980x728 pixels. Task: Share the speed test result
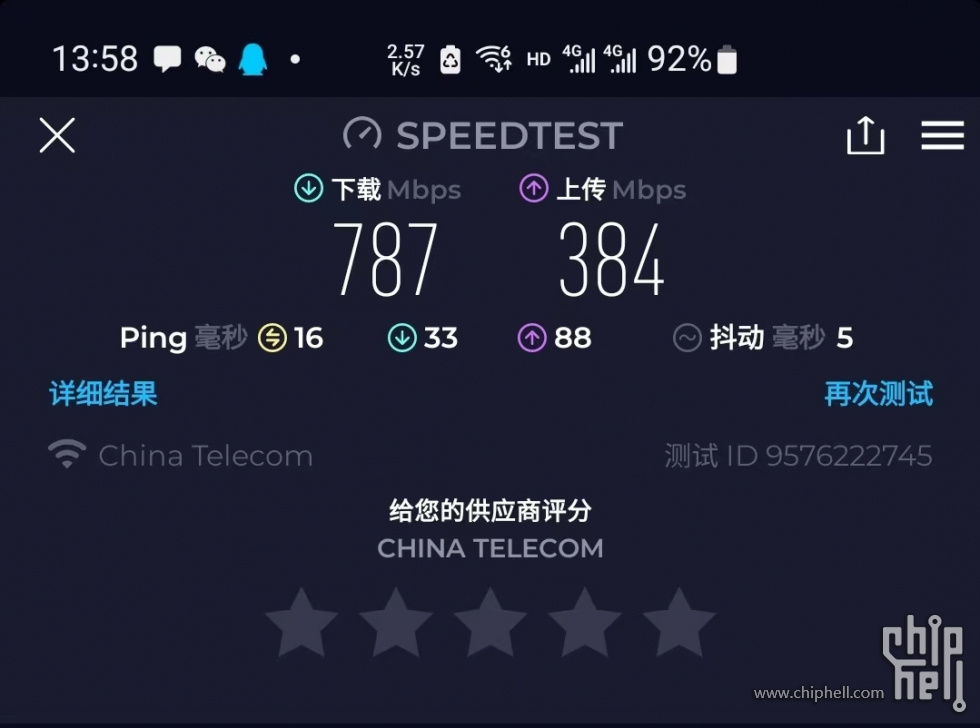point(865,135)
